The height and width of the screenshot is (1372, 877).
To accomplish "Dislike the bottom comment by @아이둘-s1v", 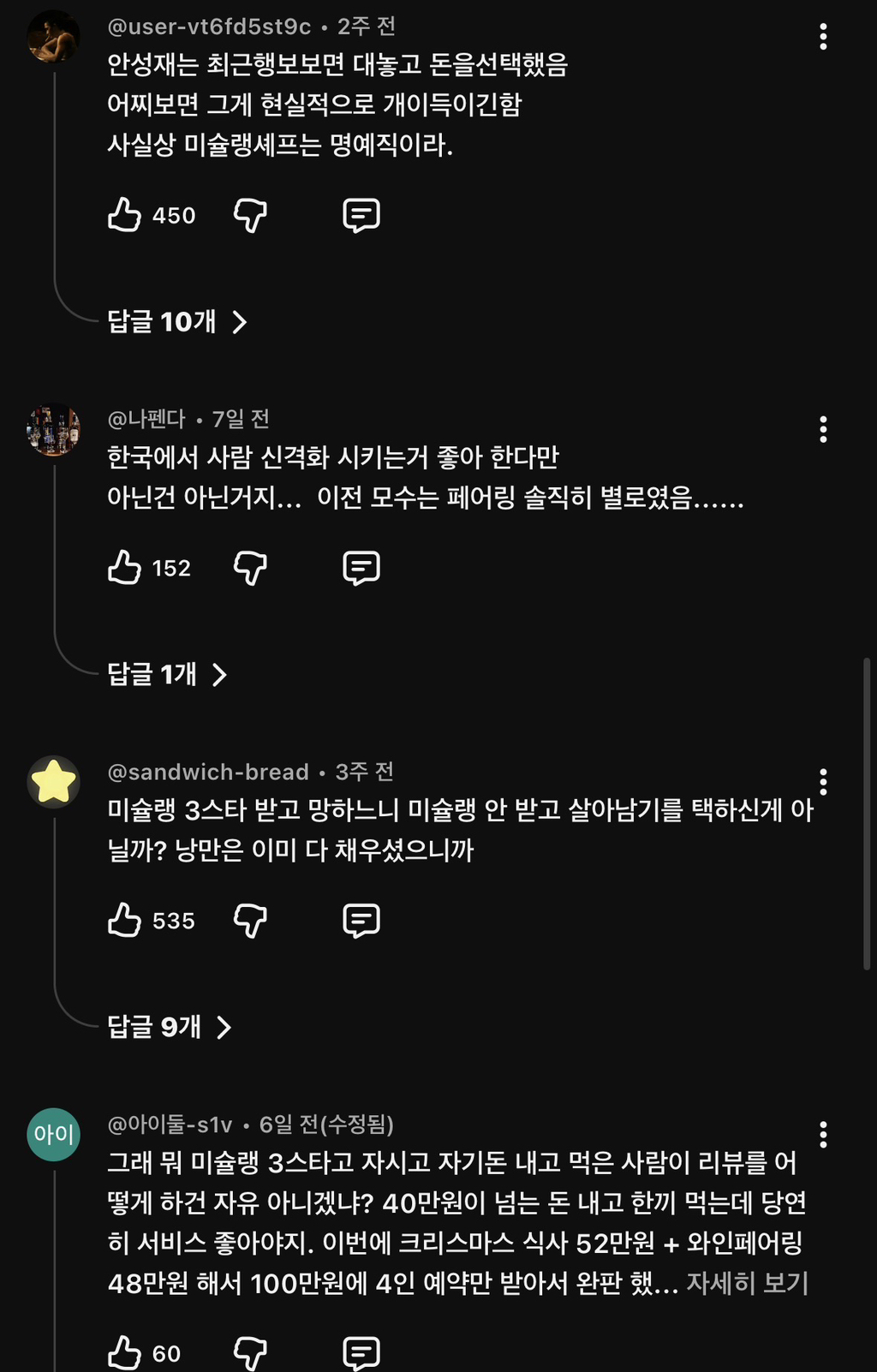I will (x=250, y=1351).
